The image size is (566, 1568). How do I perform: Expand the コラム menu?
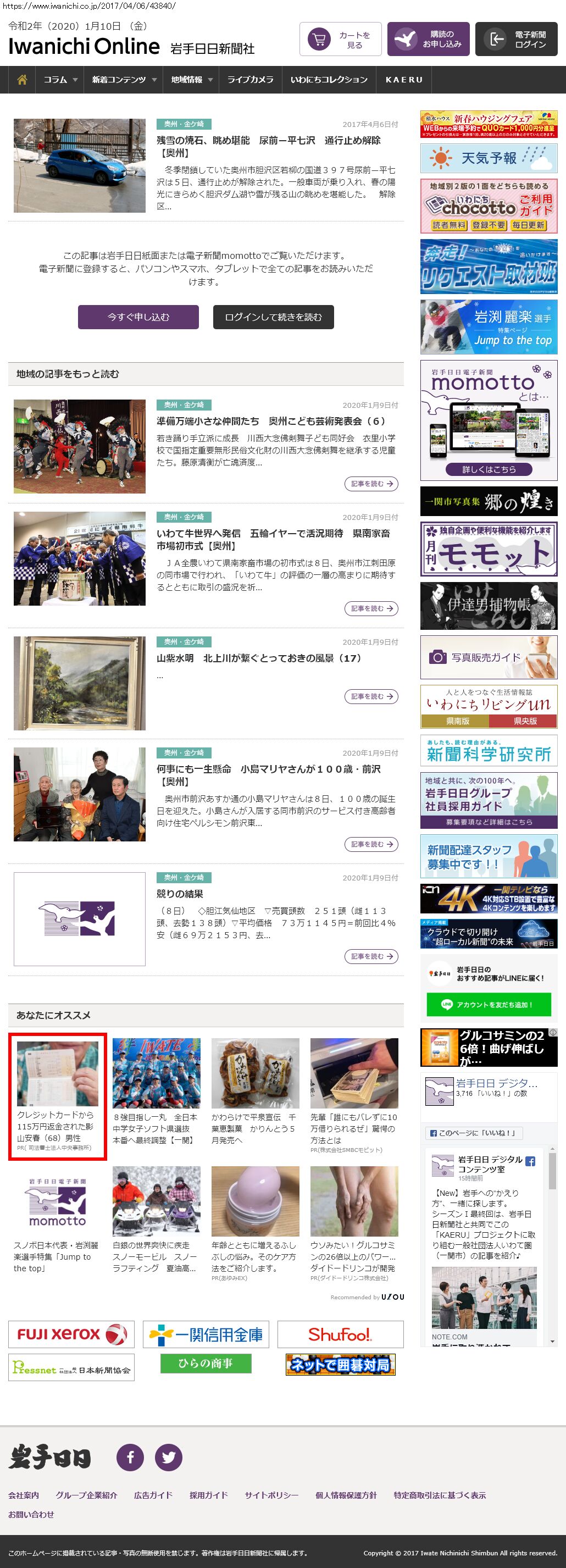click(x=60, y=80)
